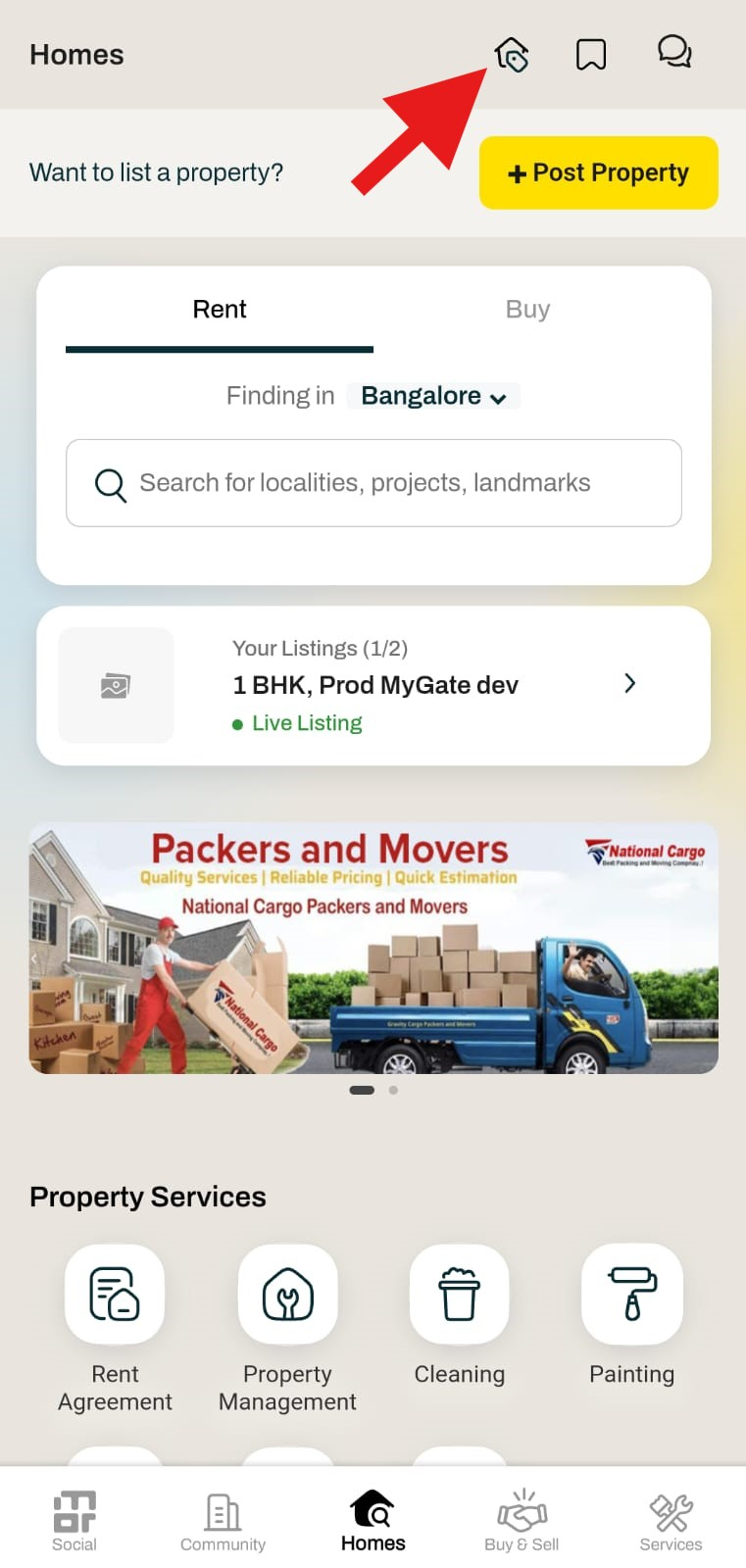The image size is (746, 1568).
Task: Open the Property Management service icon
Action: coord(287,1294)
